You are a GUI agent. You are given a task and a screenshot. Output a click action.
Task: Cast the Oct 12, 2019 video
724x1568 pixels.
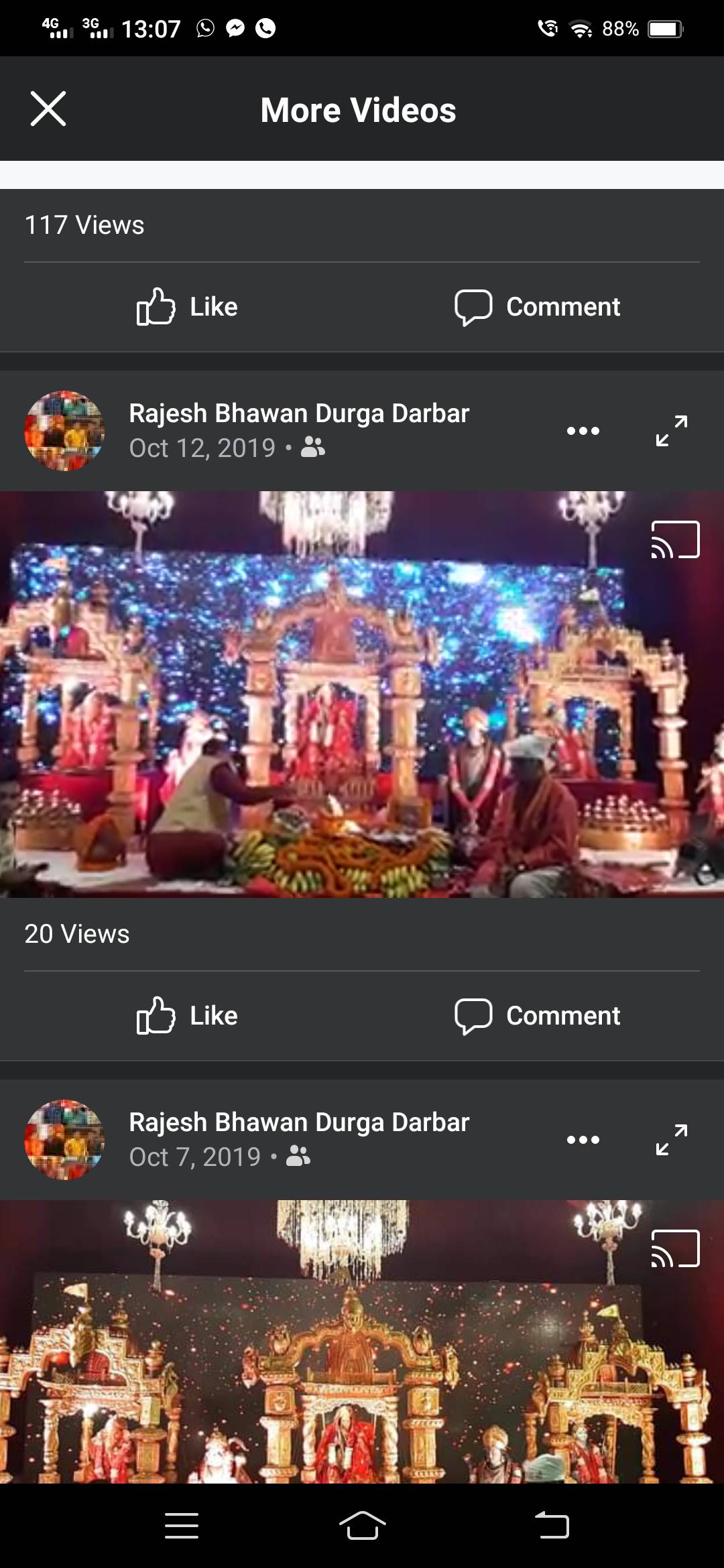coord(675,540)
